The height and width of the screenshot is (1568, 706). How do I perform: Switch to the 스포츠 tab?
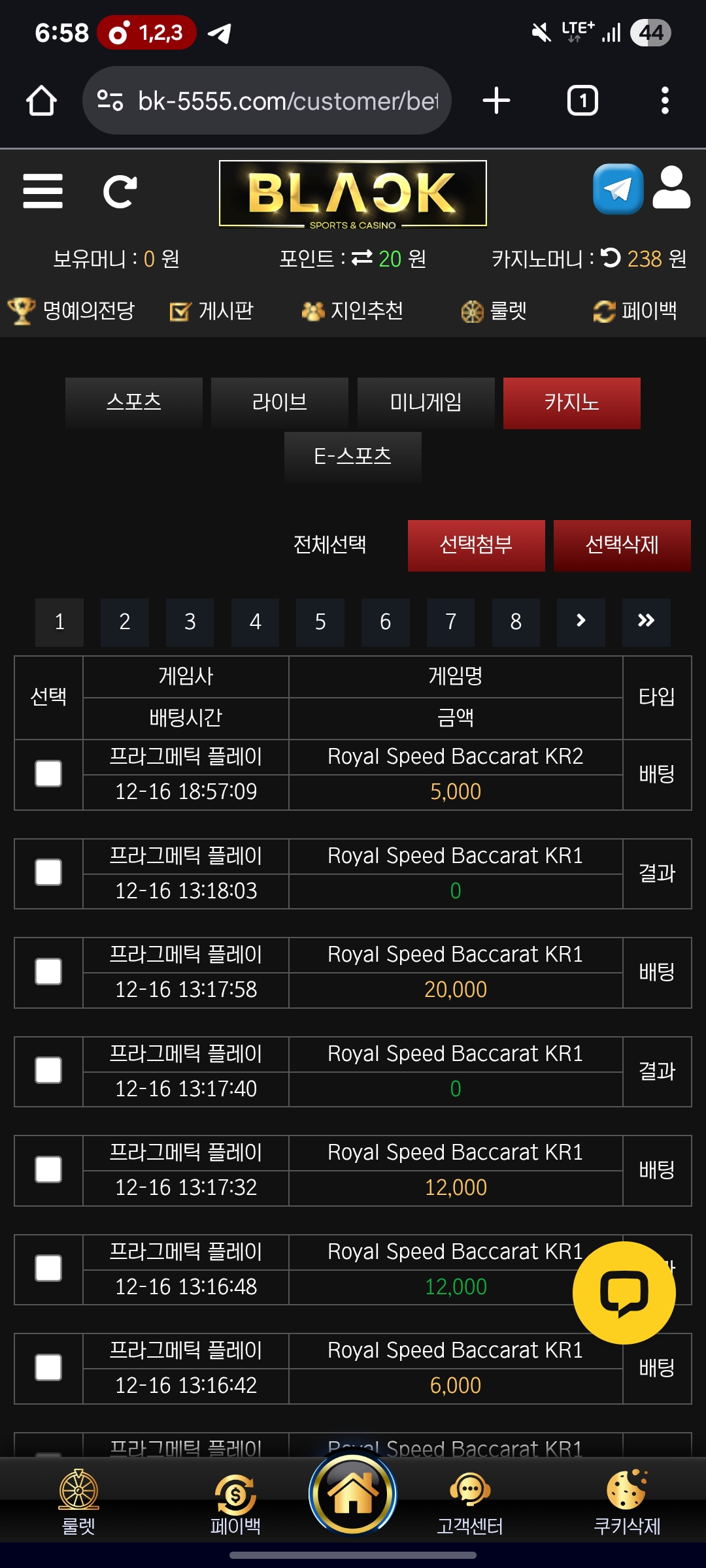(134, 402)
